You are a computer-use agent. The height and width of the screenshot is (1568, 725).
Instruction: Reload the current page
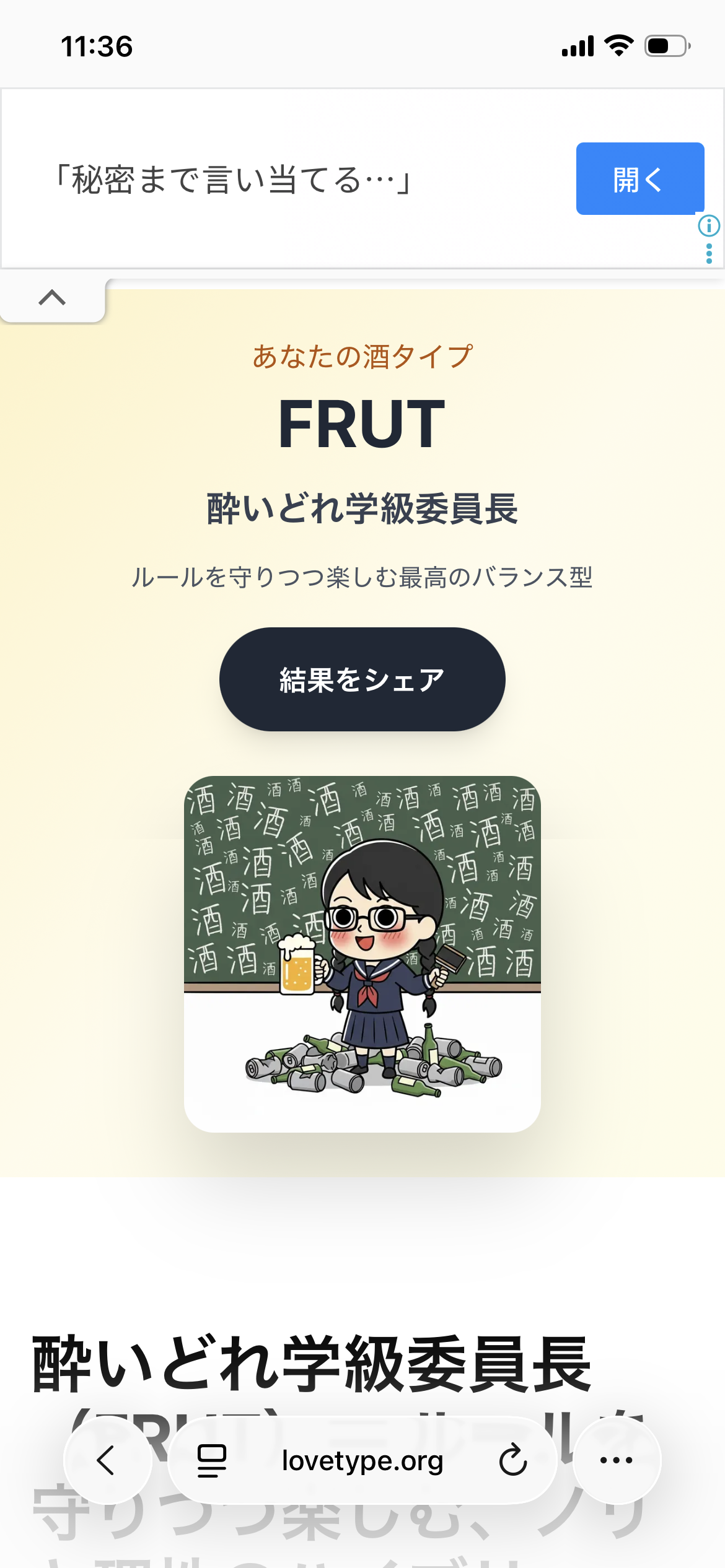pyautogui.click(x=512, y=1460)
